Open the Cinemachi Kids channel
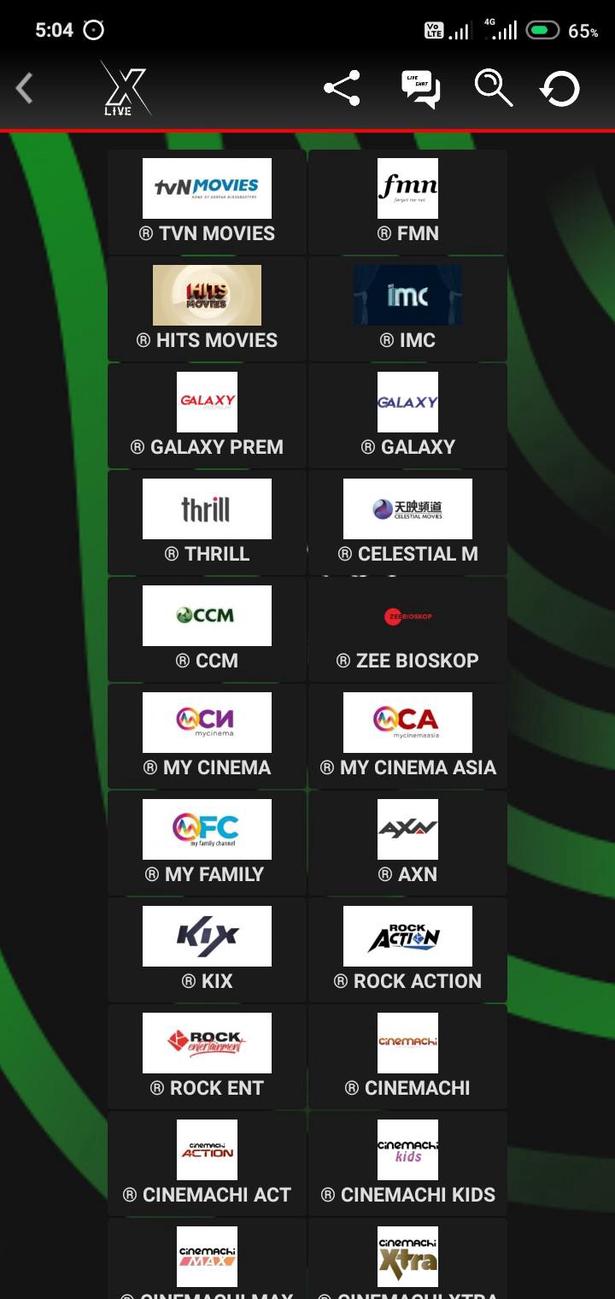 tap(407, 1164)
